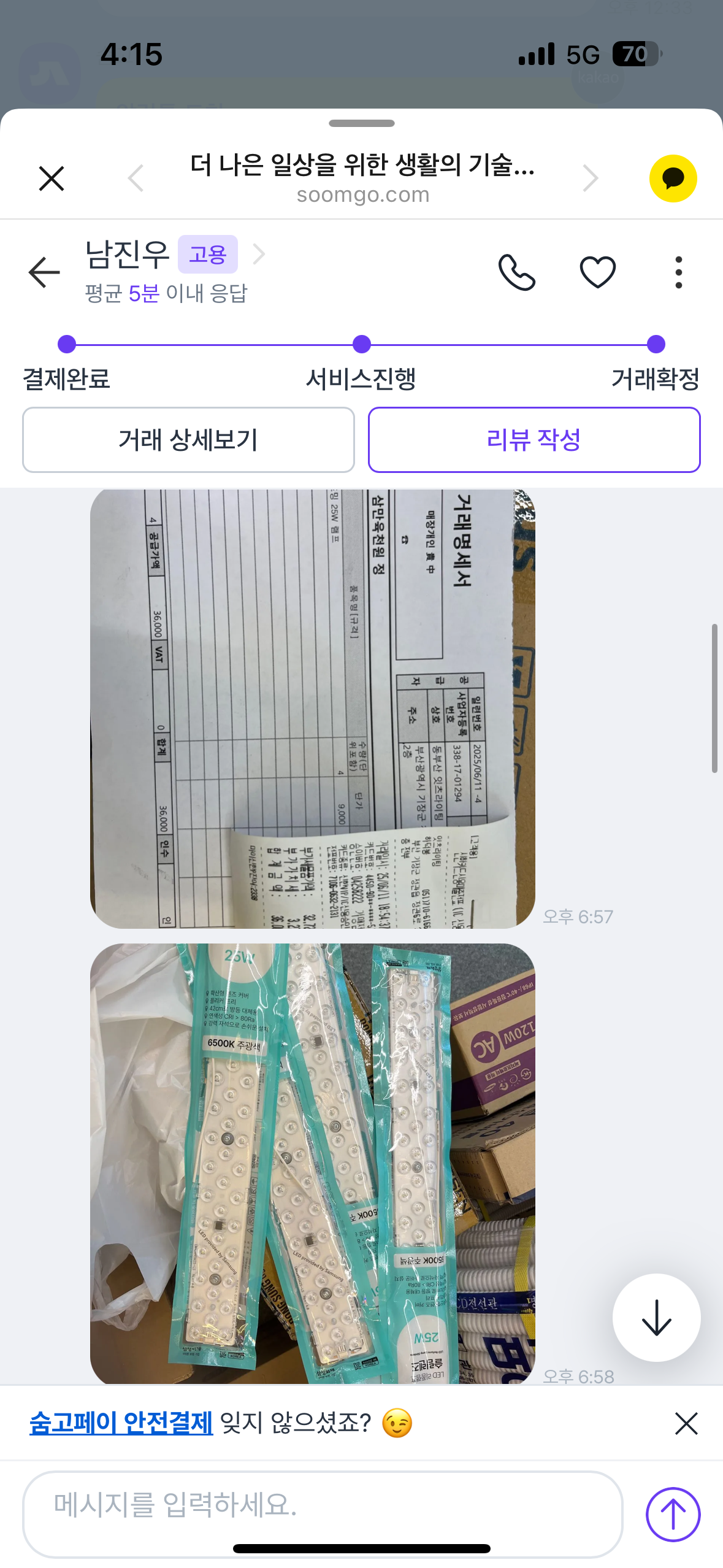Screen dimensions: 723x1568
Task: Open the LED lamp modules photo
Action: click(x=313, y=1164)
